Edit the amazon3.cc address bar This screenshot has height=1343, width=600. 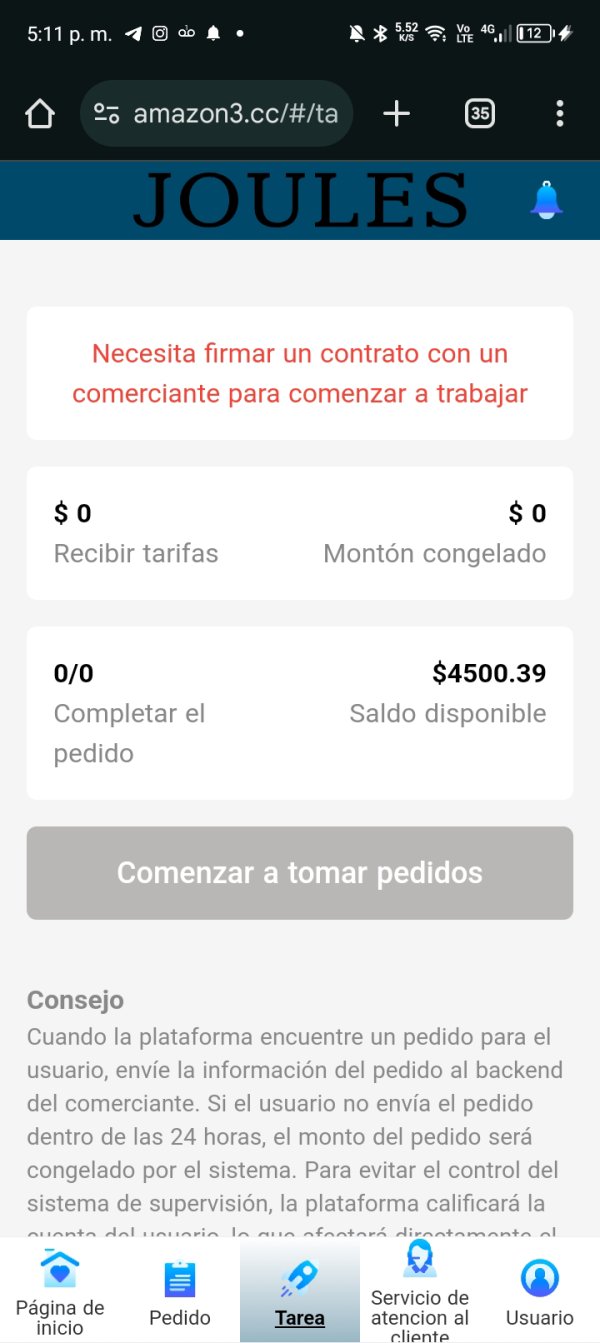[x=216, y=114]
